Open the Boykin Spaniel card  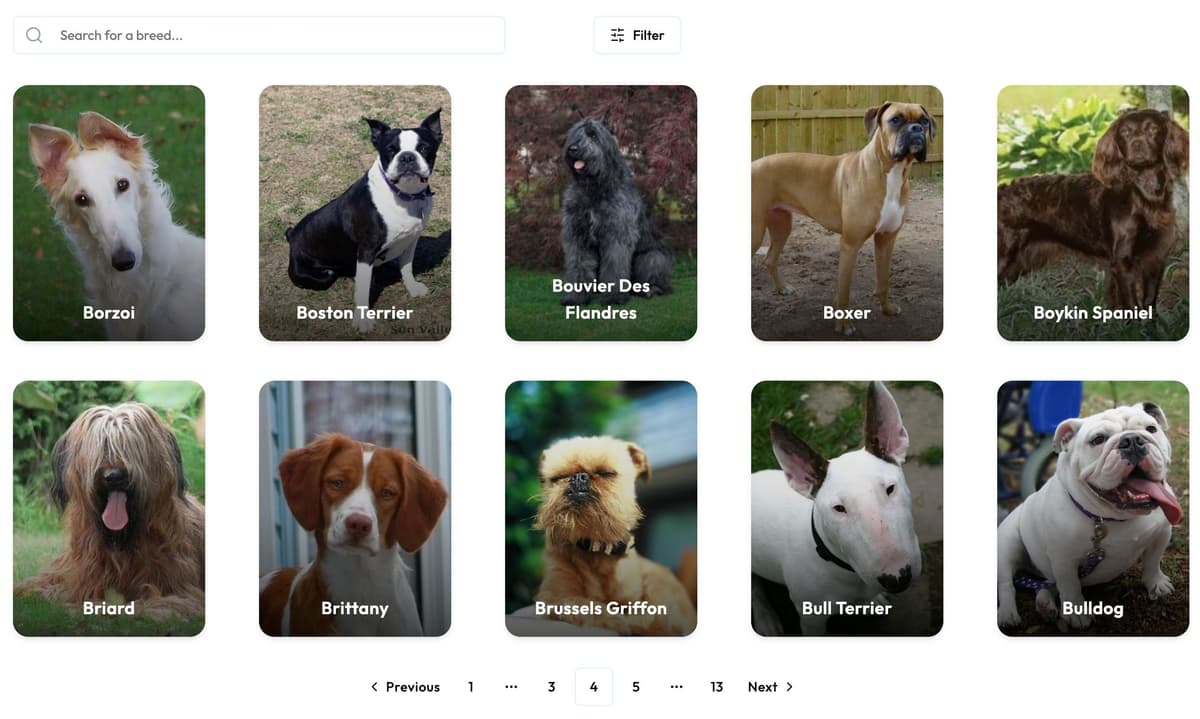pos(1093,213)
